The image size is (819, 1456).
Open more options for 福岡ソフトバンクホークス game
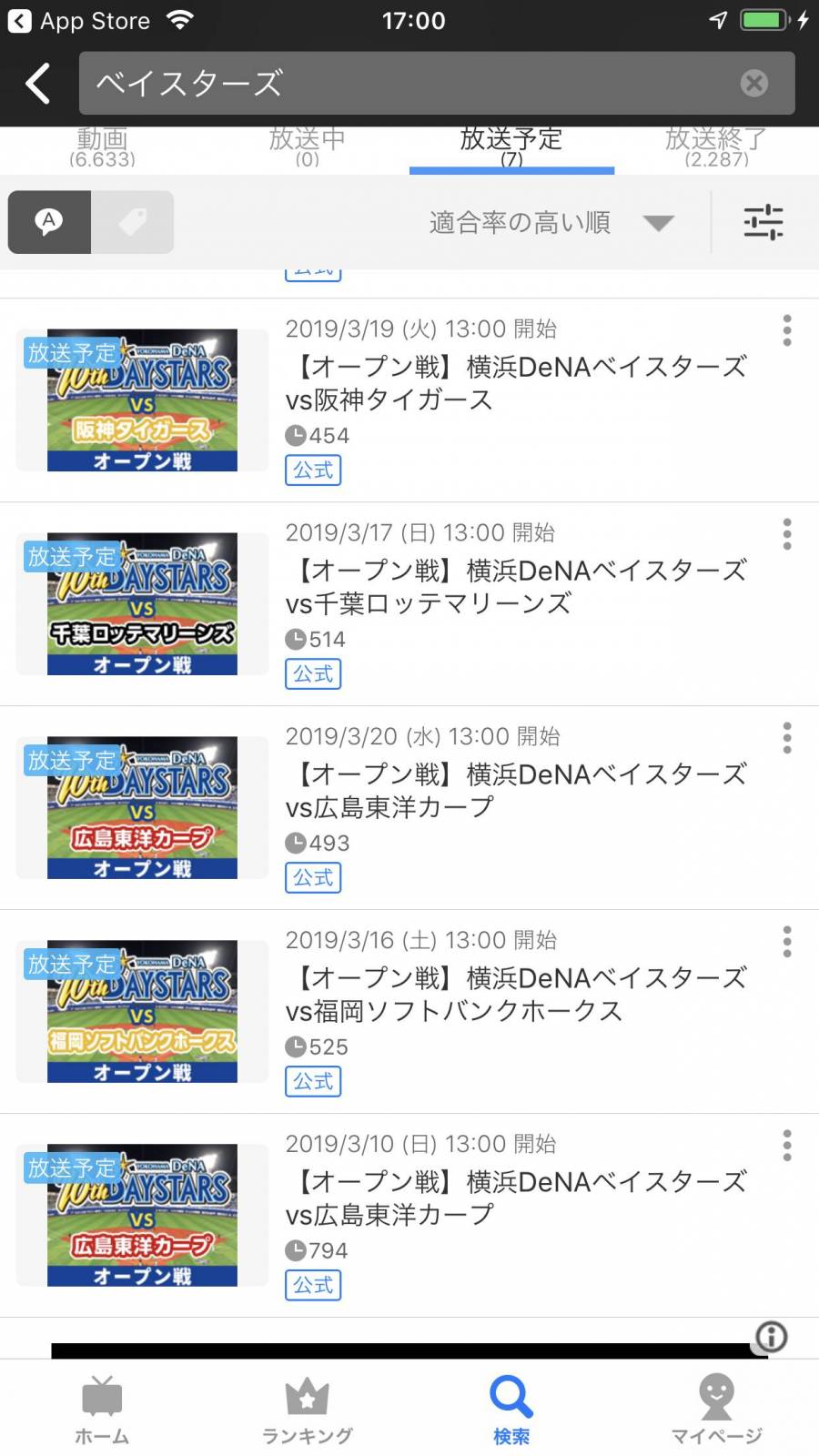(x=787, y=942)
